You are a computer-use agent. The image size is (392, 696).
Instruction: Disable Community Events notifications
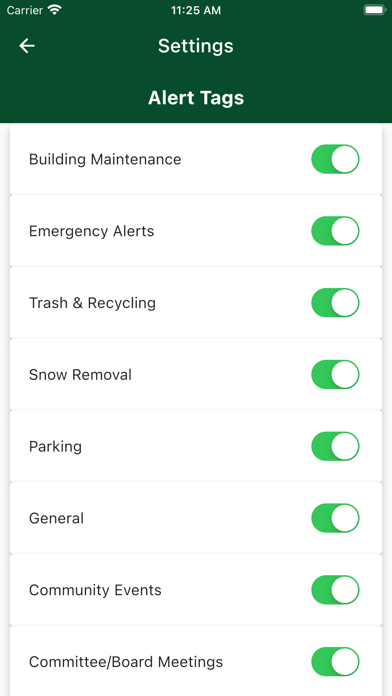pos(335,590)
